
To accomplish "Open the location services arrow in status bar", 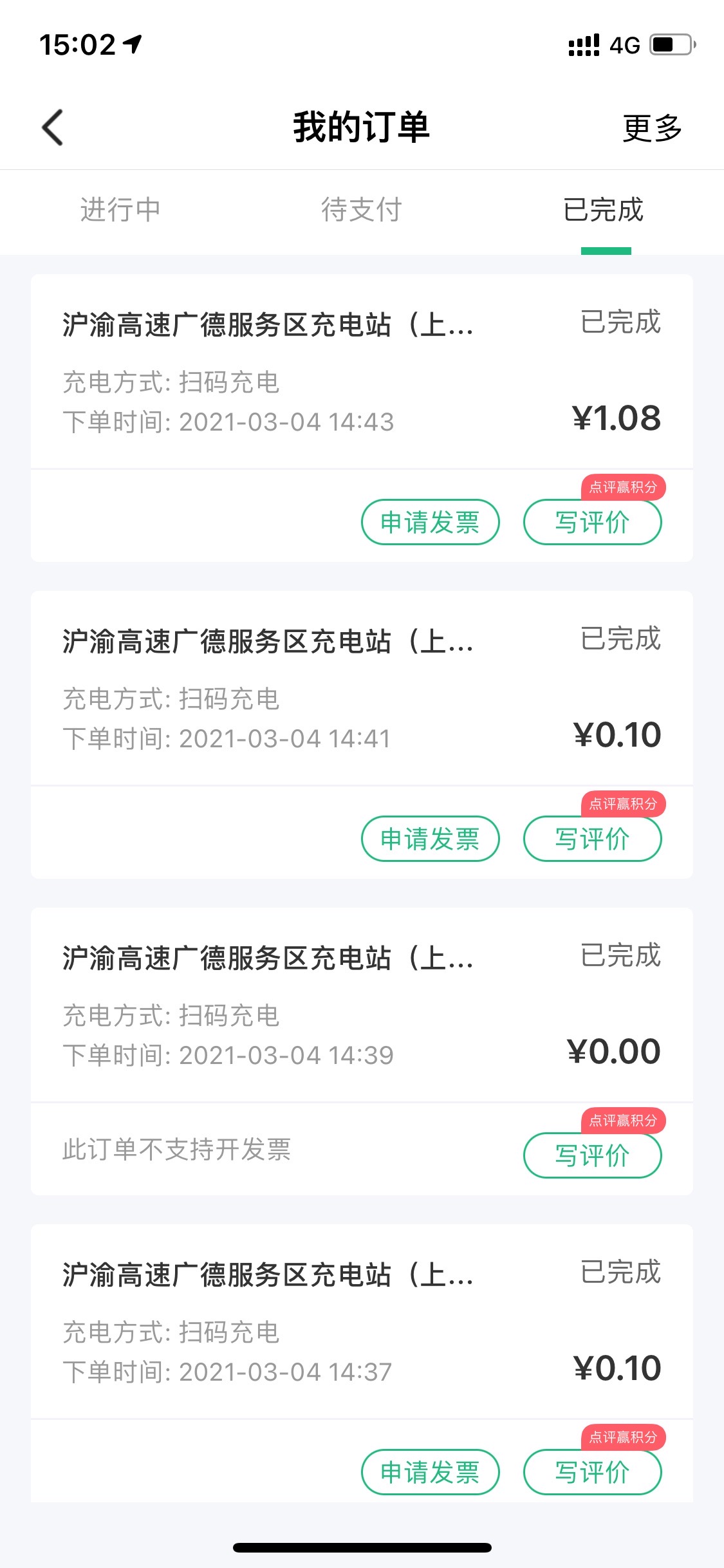I will coord(132,43).
